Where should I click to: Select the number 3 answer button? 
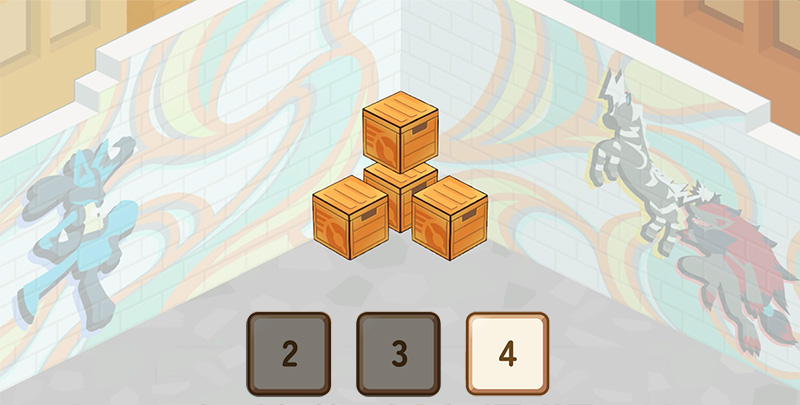point(398,353)
